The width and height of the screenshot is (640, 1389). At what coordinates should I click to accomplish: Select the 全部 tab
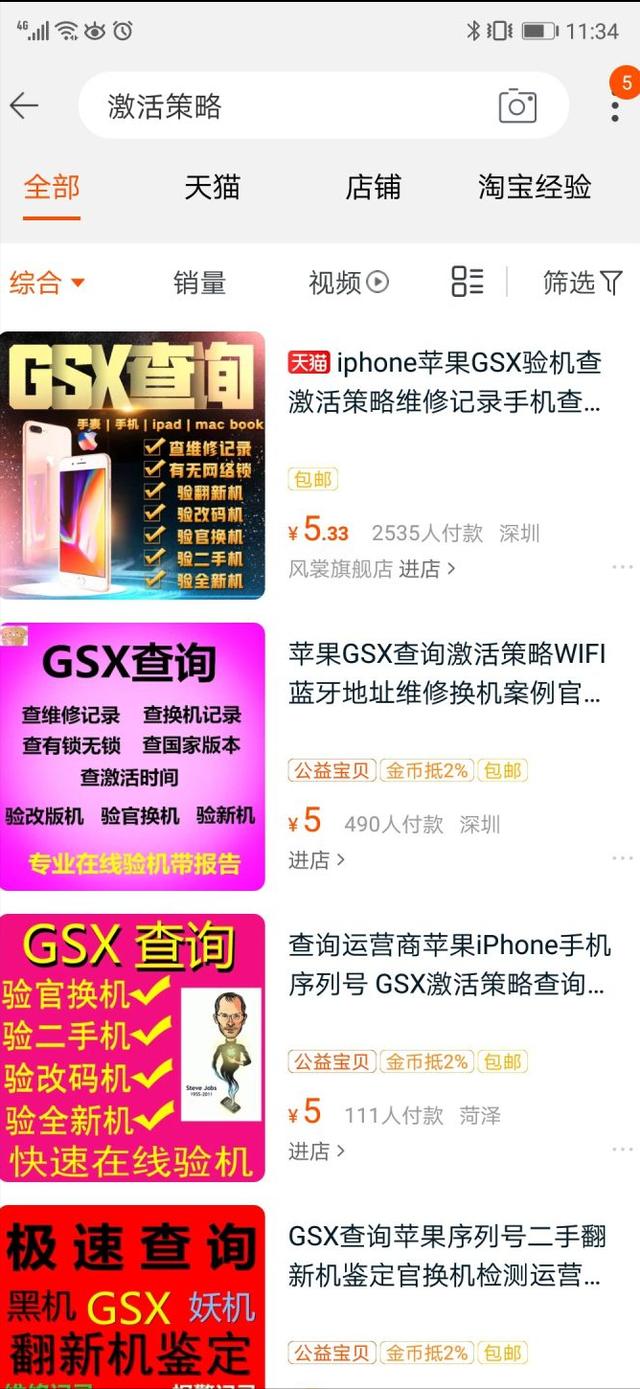click(52, 187)
